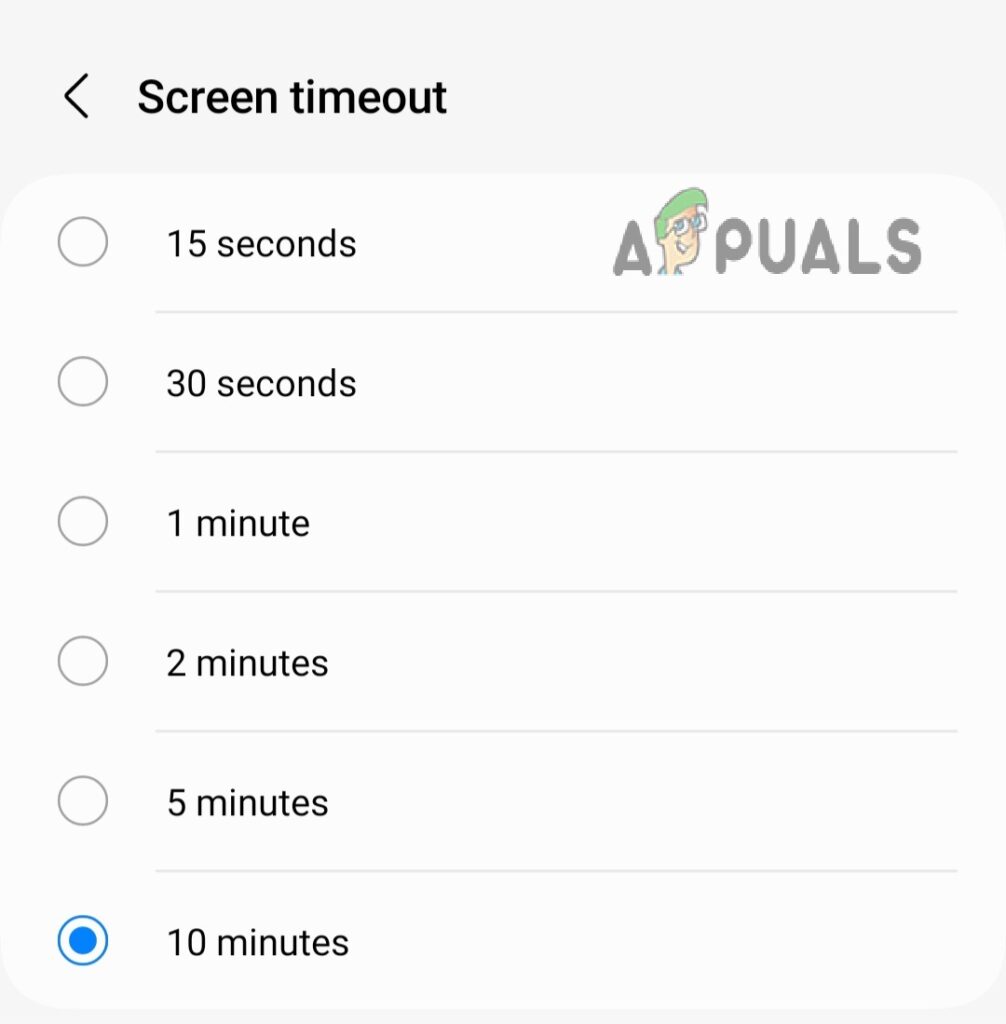Choose 30 seconds as screen timeout
1006x1024 pixels.
[x=83, y=383]
